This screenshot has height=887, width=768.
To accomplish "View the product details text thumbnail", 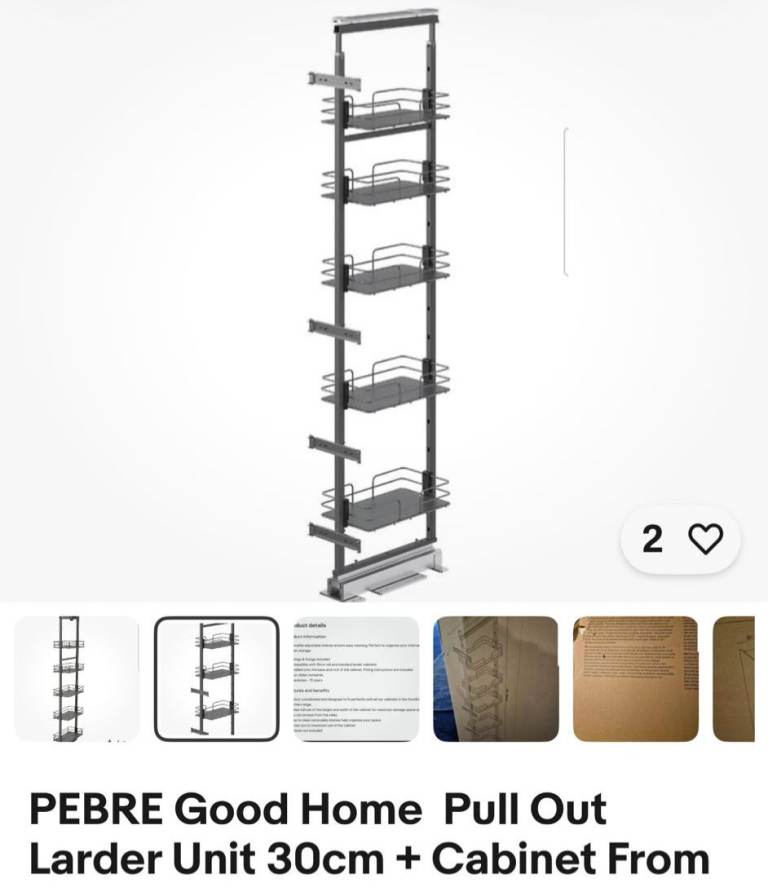I will (x=356, y=679).
